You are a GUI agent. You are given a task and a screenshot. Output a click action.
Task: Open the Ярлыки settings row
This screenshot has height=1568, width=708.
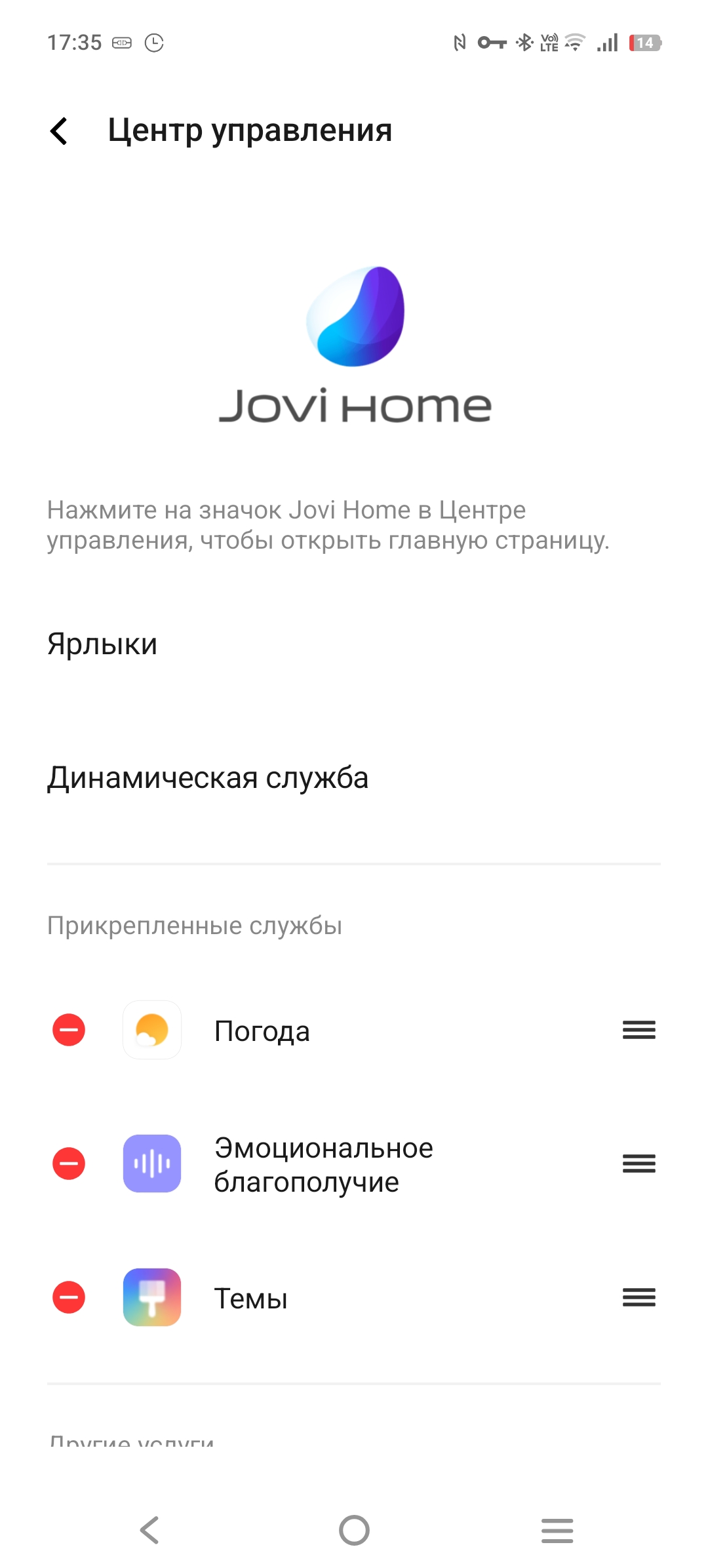(354, 644)
